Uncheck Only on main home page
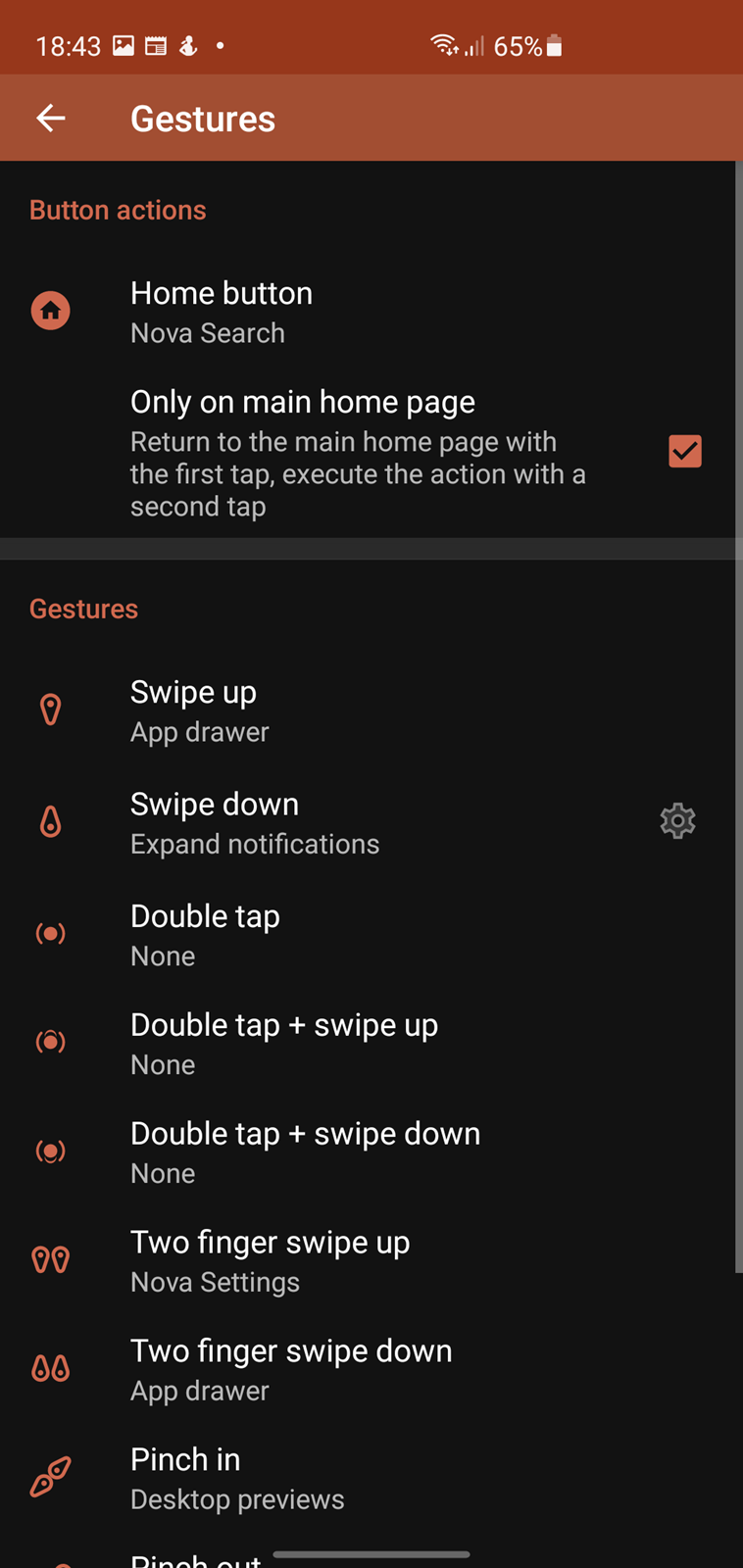743x1568 pixels. point(684,452)
